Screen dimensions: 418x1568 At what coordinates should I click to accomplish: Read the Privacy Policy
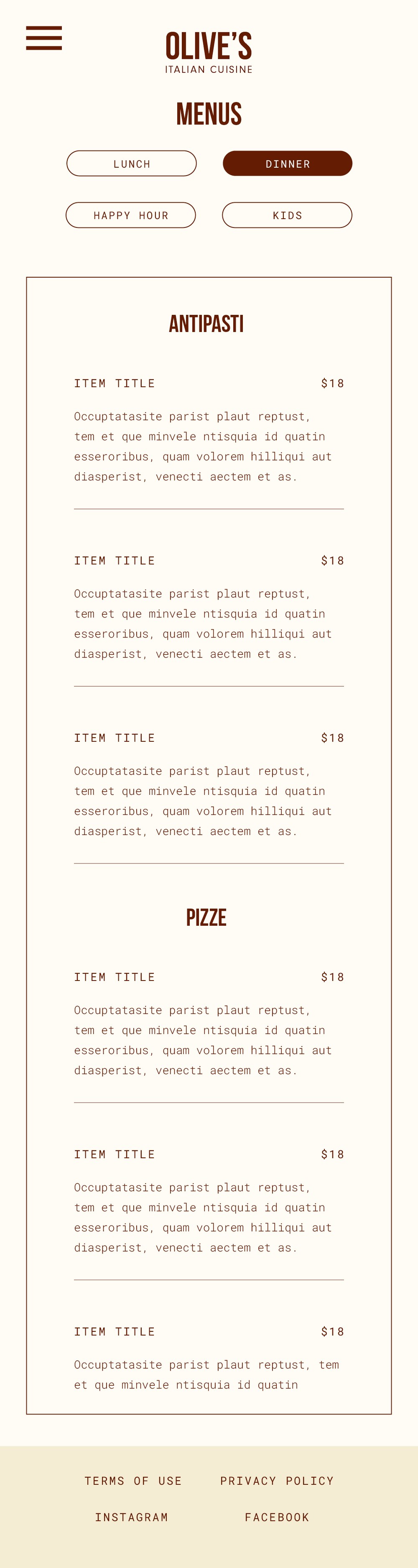click(x=277, y=1481)
